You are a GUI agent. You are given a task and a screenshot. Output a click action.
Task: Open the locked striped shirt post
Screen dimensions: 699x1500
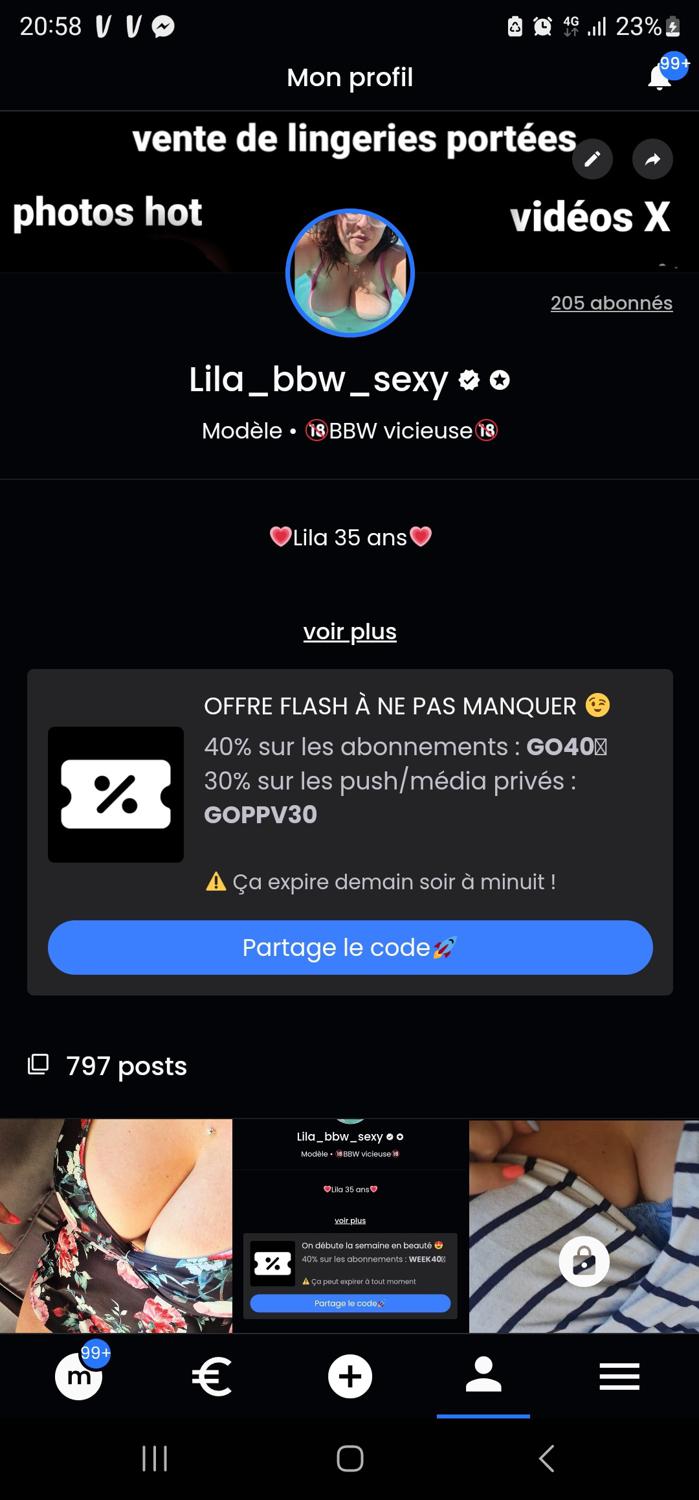(x=584, y=1225)
